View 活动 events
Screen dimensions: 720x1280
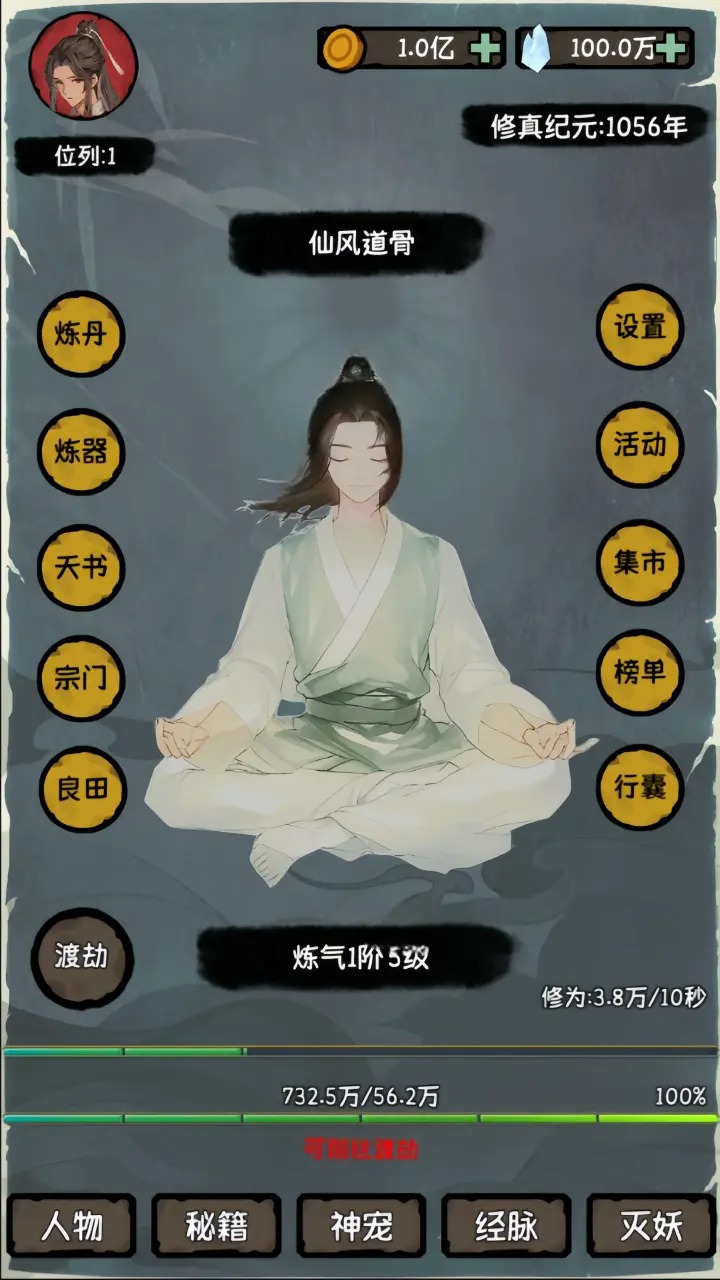(640, 445)
